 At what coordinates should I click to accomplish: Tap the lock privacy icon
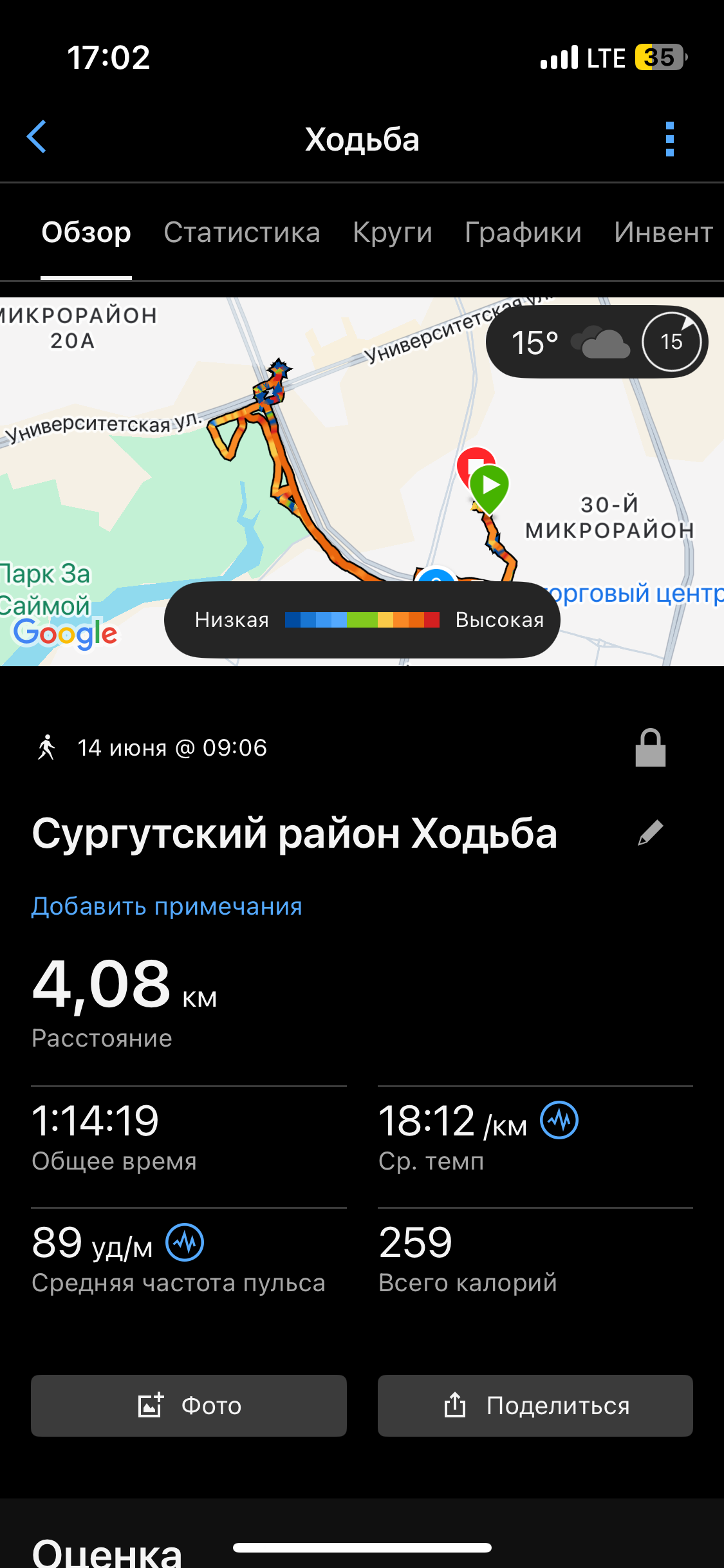pyautogui.click(x=651, y=748)
